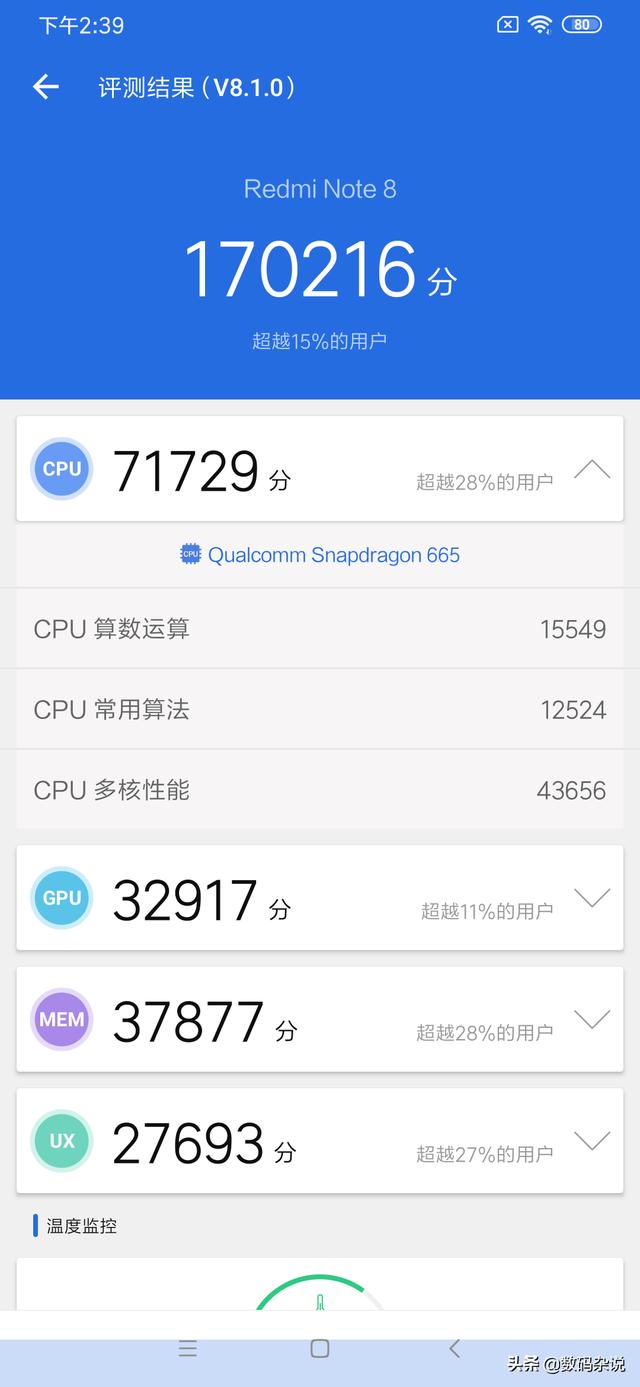The image size is (640, 1387).
Task: Expand the MEM score details
Action: pos(592,1019)
